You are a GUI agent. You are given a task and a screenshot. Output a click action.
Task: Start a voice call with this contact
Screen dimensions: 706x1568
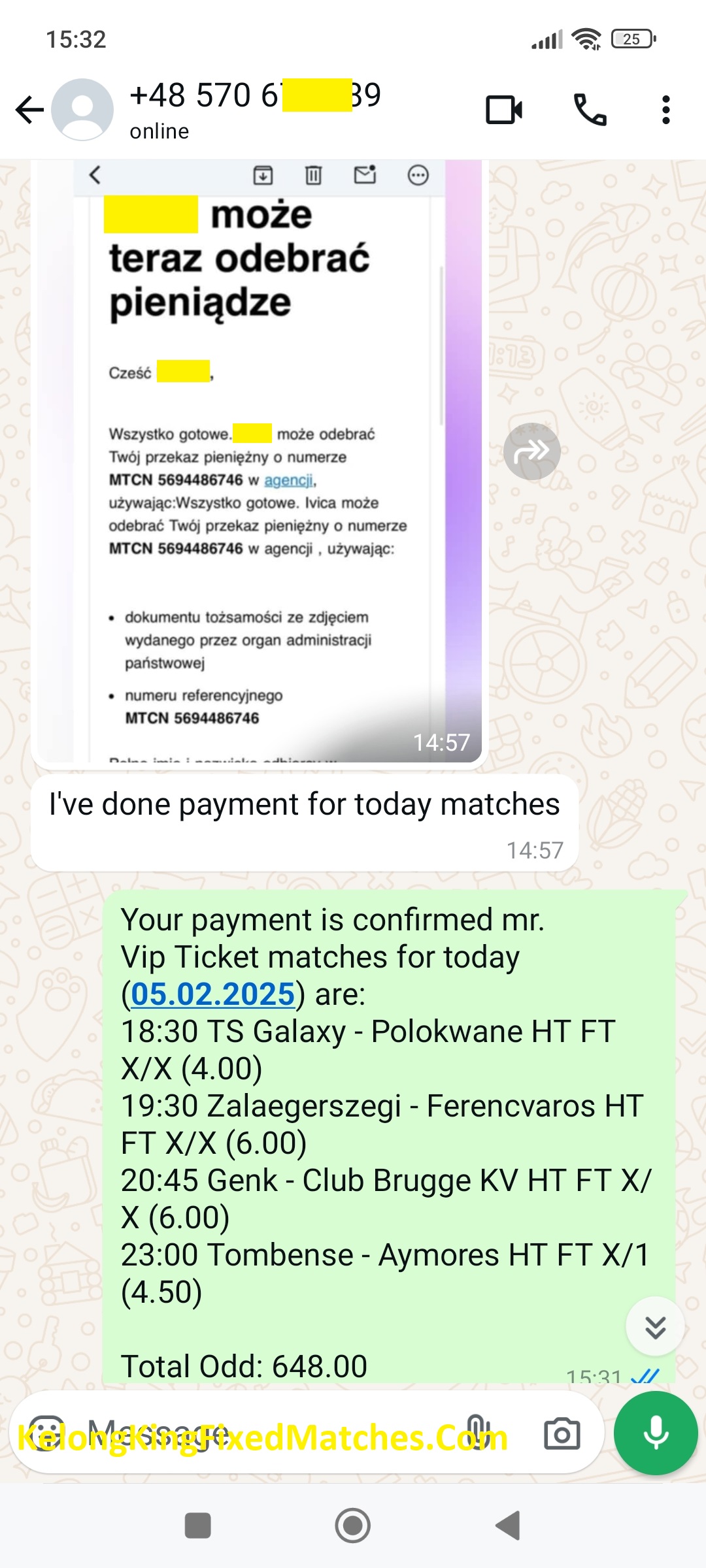(x=590, y=110)
